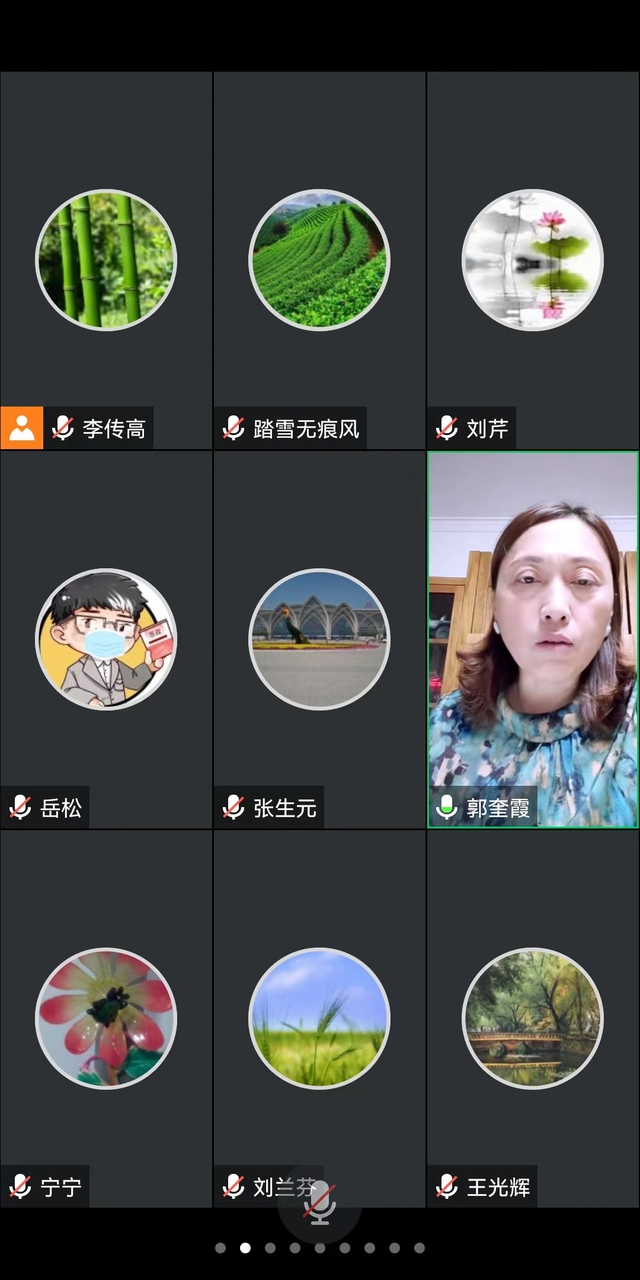Select 踏雪无痕风's video tile
Screen dimensions: 640x1280
coord(319,260)
